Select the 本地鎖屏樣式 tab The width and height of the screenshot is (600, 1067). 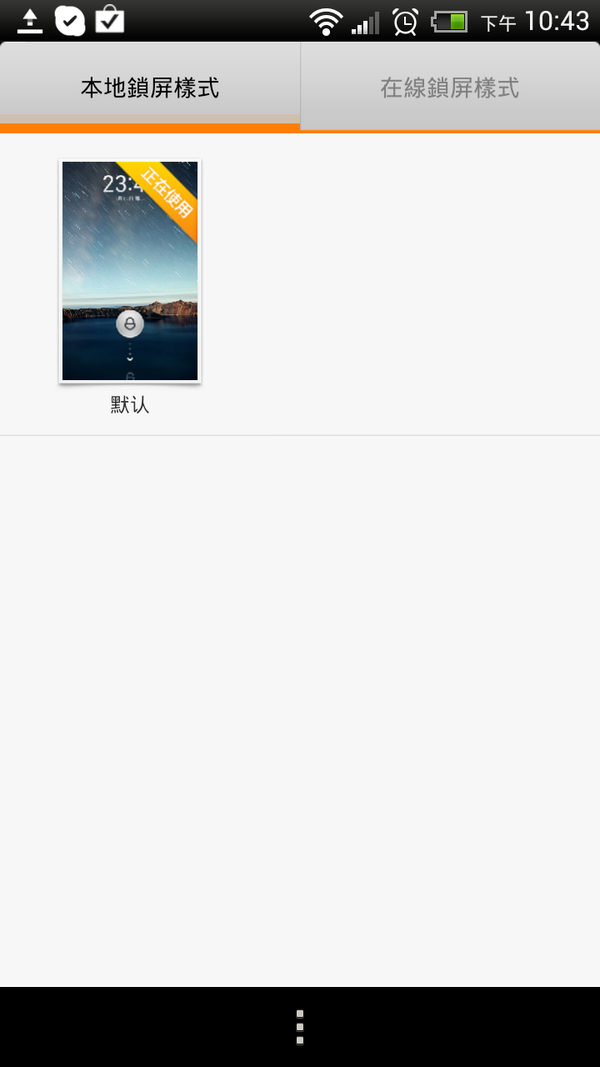tap(150, 87)
